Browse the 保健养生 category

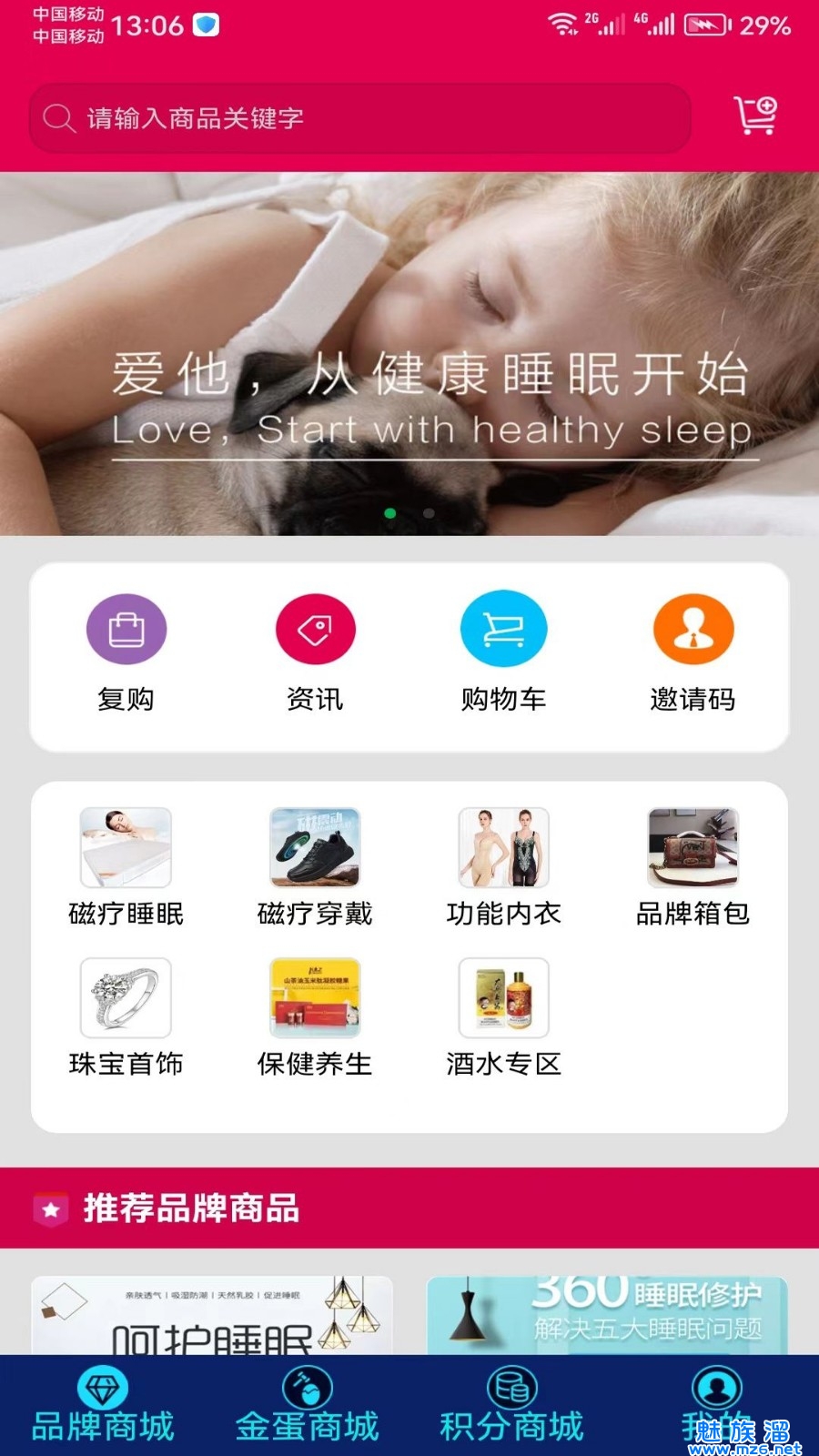(315, 1016)
